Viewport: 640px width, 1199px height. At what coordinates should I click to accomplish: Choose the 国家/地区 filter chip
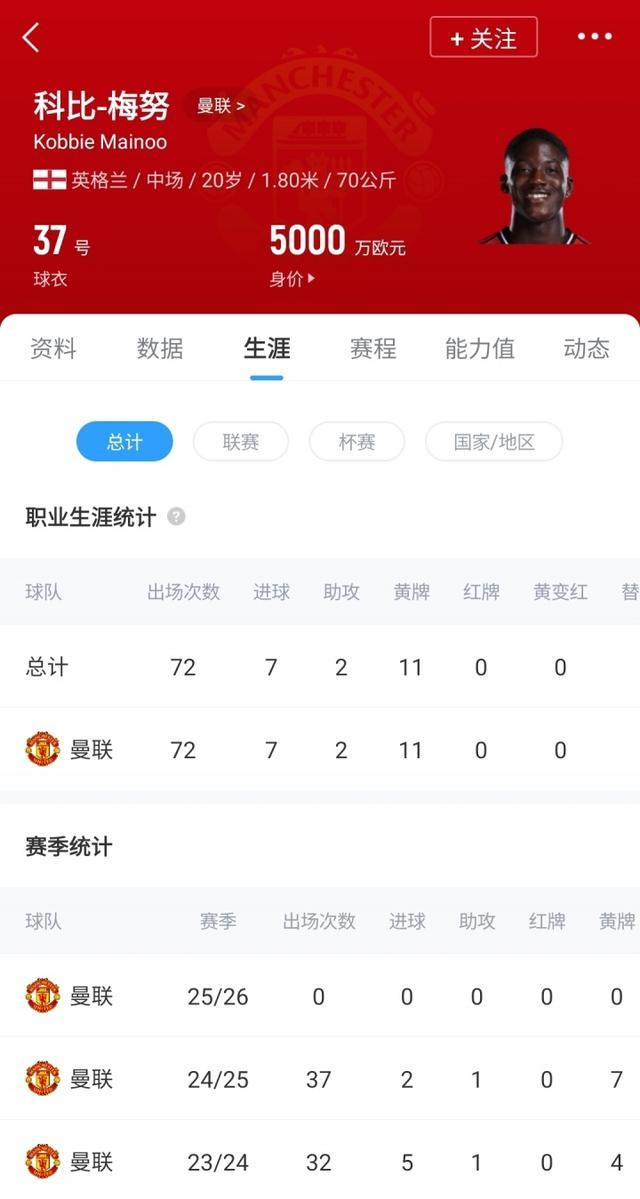[x=494, y=441]
